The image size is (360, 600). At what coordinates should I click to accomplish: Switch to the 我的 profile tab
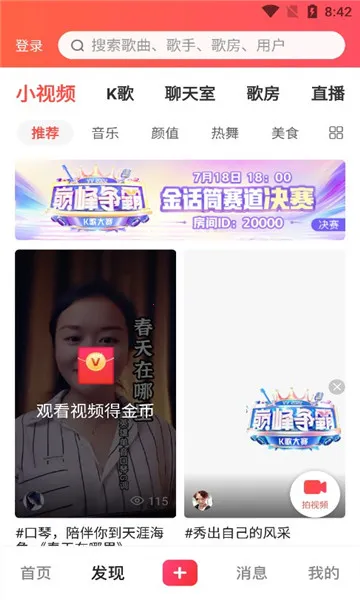(324, 573)
